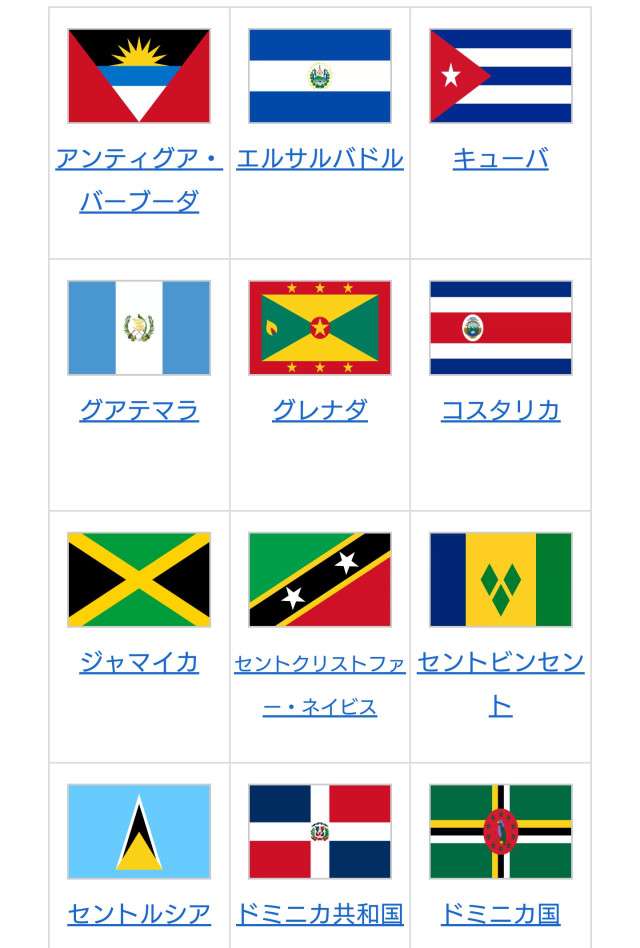This screenshot has height=948, width=640.
Task: Open the グレナダ link
Action: 320,411
